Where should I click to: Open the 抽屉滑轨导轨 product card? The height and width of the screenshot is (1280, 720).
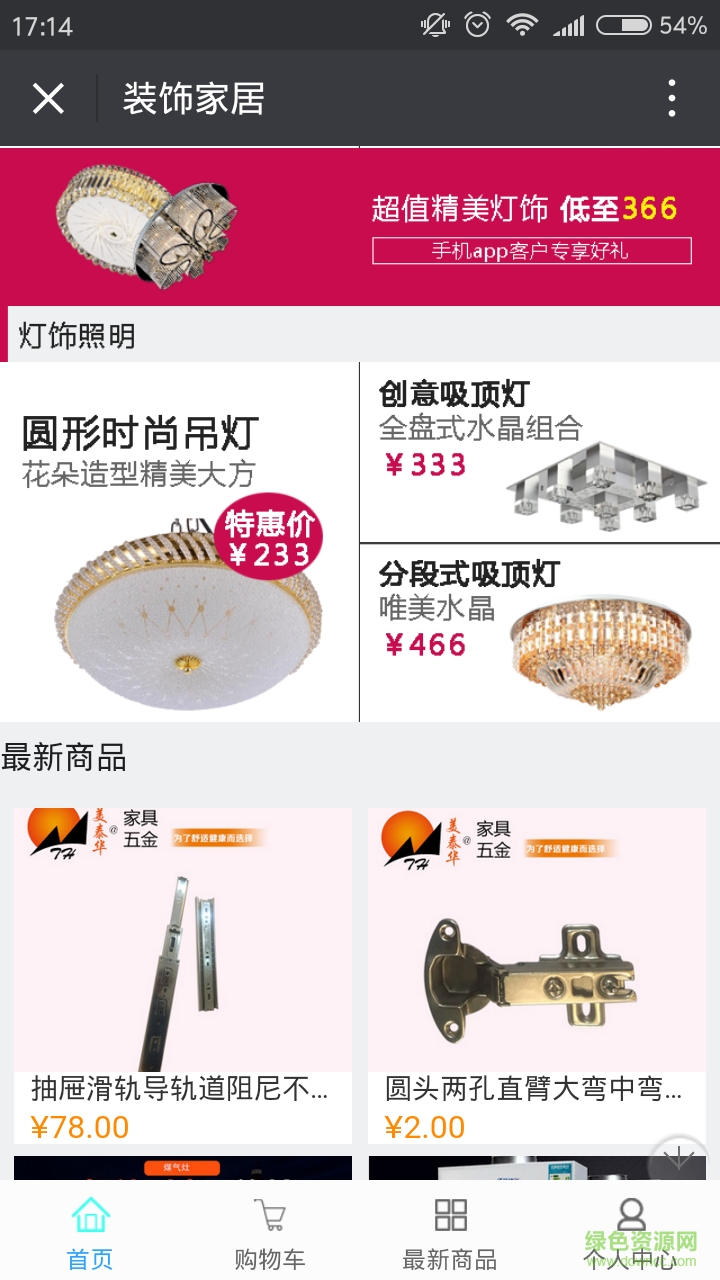click(183, 975)
